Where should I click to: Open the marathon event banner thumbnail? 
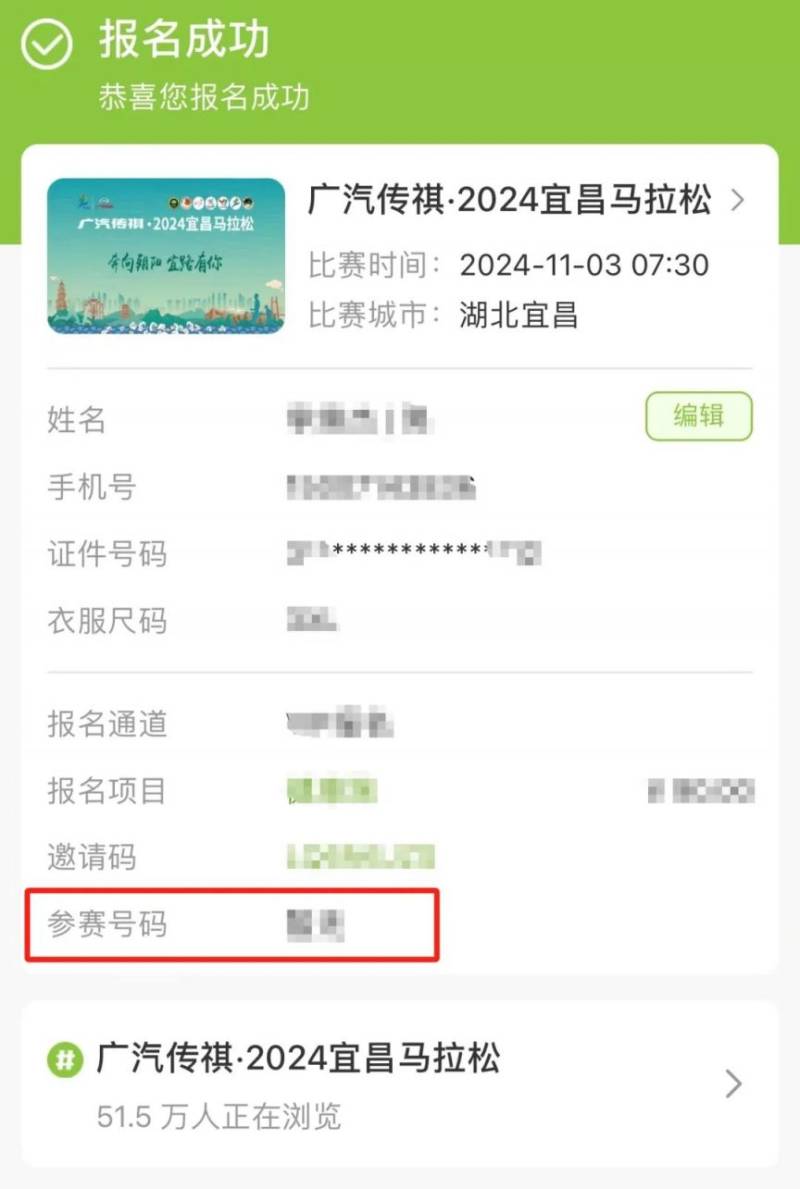click(166, 255)
